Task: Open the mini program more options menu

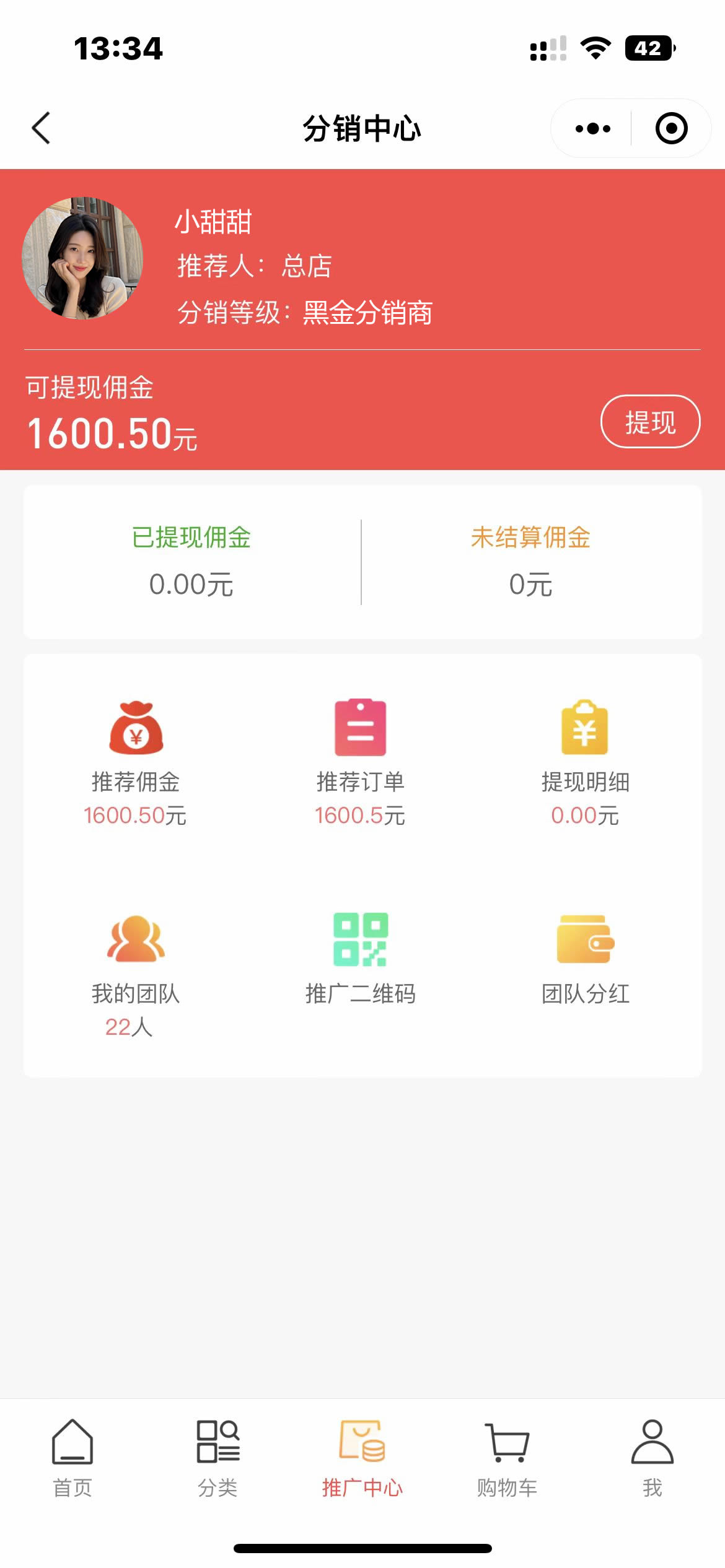Action: tap(592, 129)
